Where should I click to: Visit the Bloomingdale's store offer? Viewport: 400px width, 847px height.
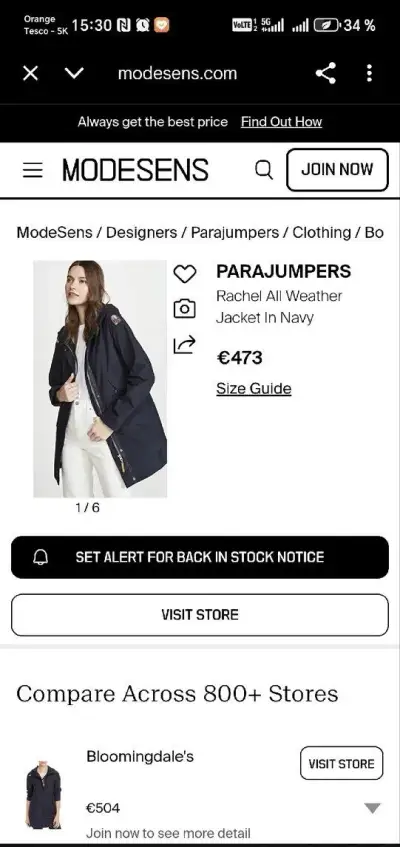342,763
